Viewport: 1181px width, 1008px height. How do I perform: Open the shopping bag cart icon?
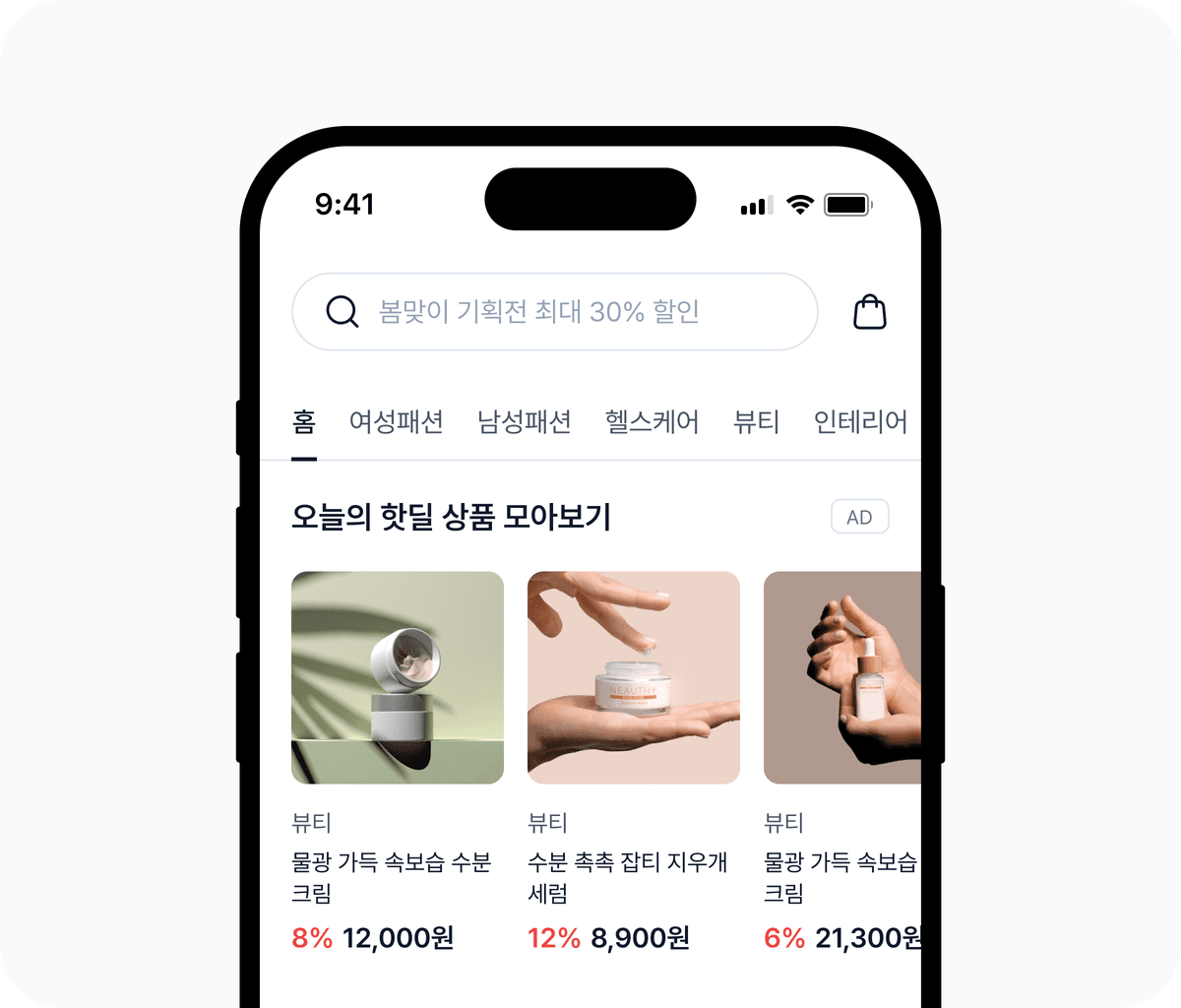pyautogui.click(x=869, y=312)
